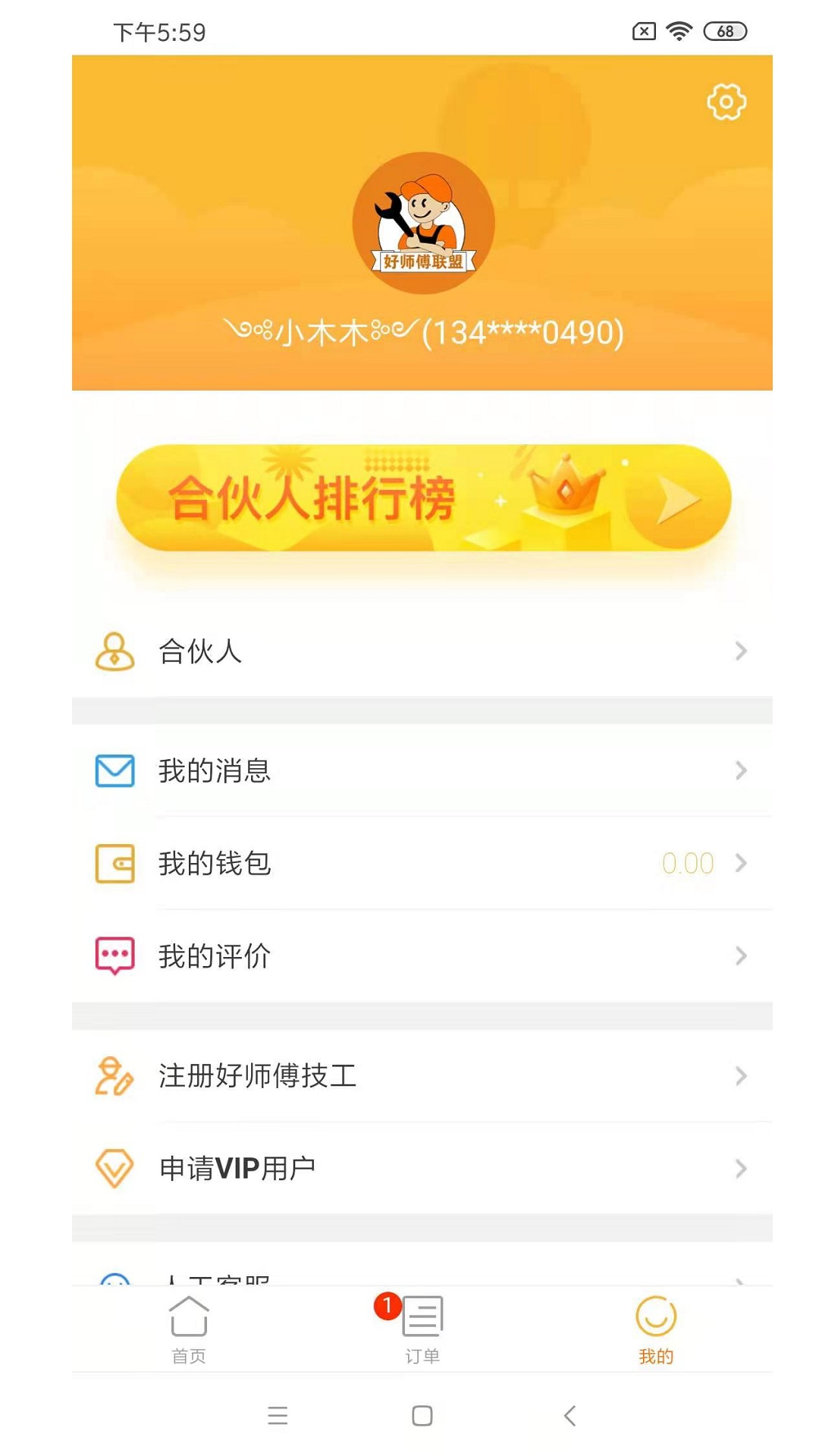This screenshot has width=819, height=1456.
Task: Tap the VIP diamond icon
Action: coord(114,1168)
